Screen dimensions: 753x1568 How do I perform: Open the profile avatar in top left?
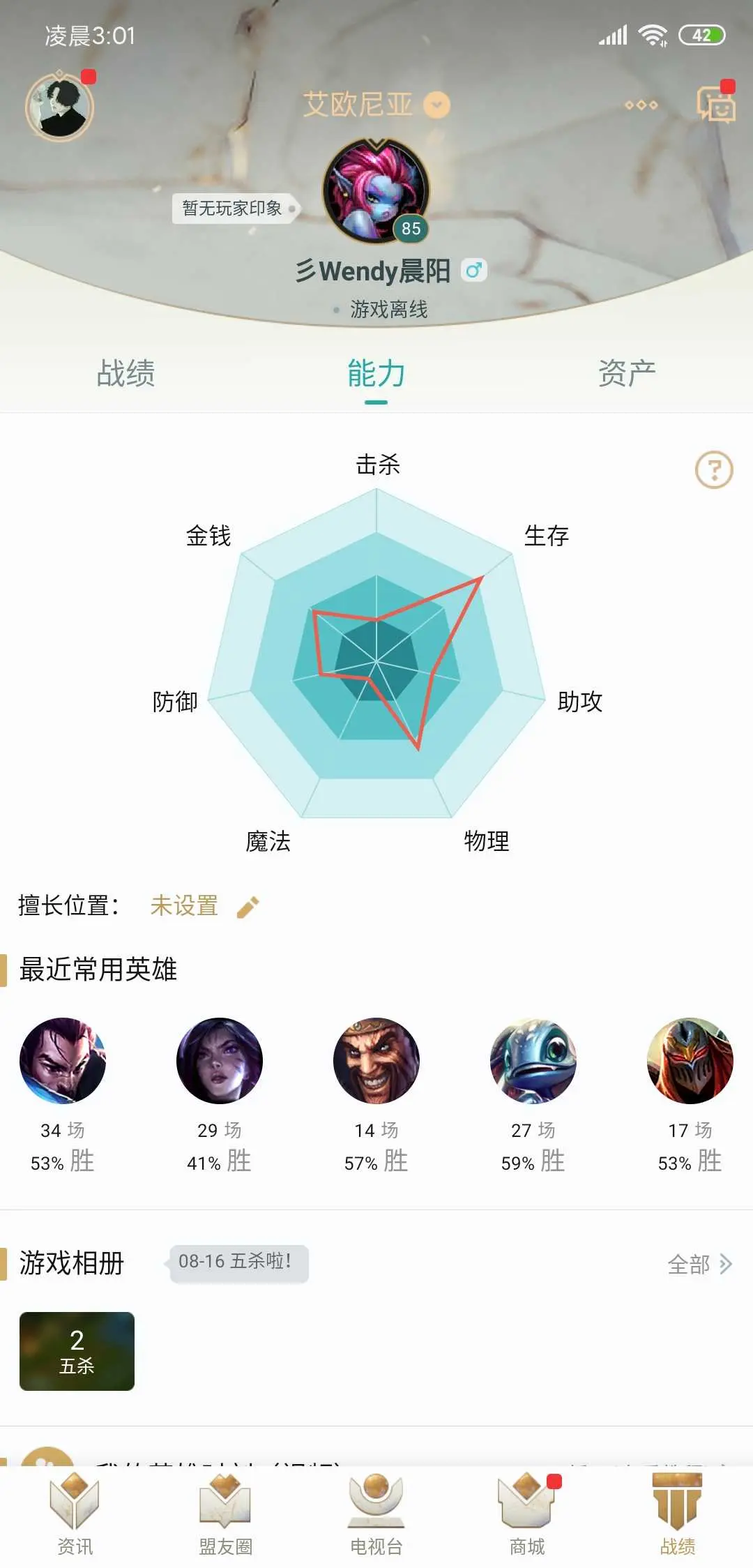click(x=60, y=106)
